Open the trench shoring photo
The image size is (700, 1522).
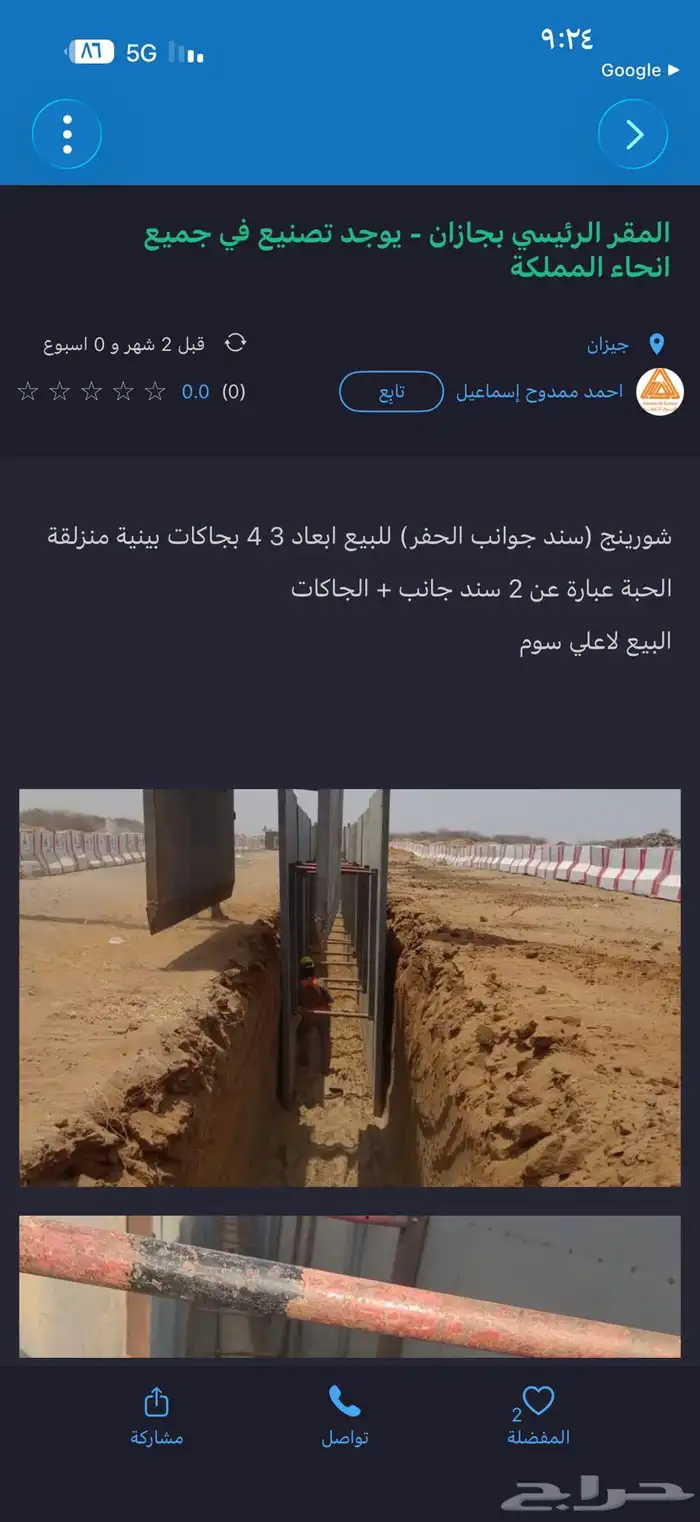[x=350, y=987]
